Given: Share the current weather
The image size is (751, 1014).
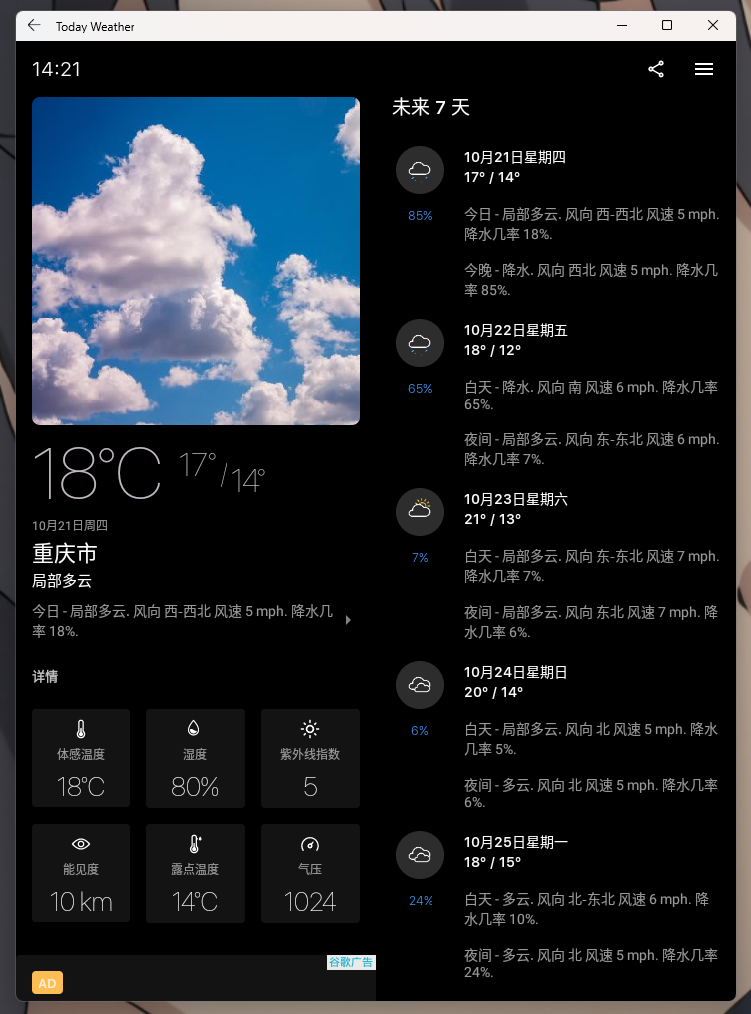Looking at the screenshot, I should click(656, 69).
